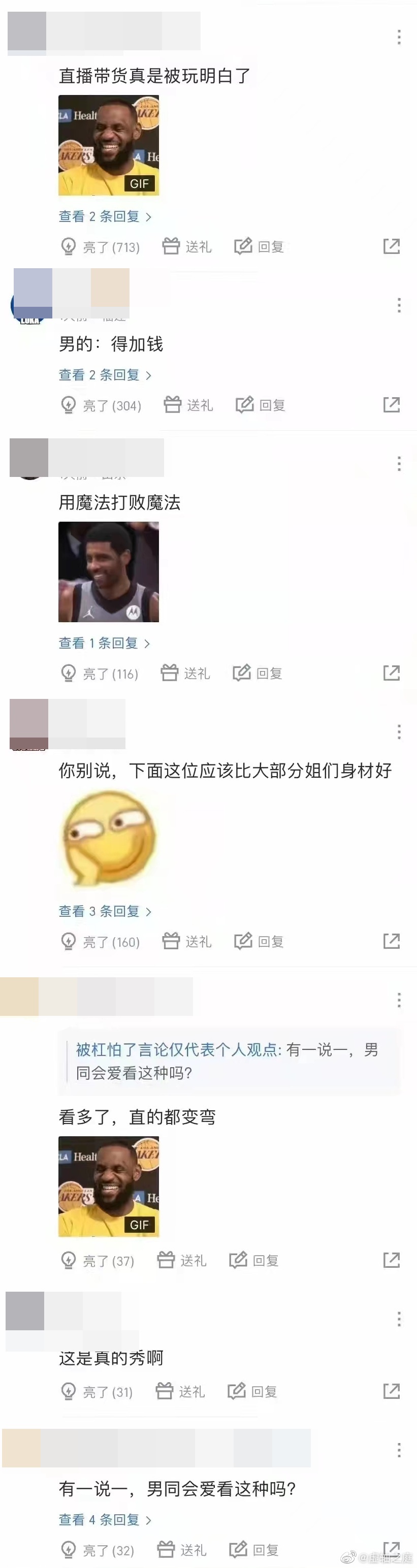Share the 用魔法打败魔法 comment
This screenshot has height=1568, width=417.
click(392, 673)
